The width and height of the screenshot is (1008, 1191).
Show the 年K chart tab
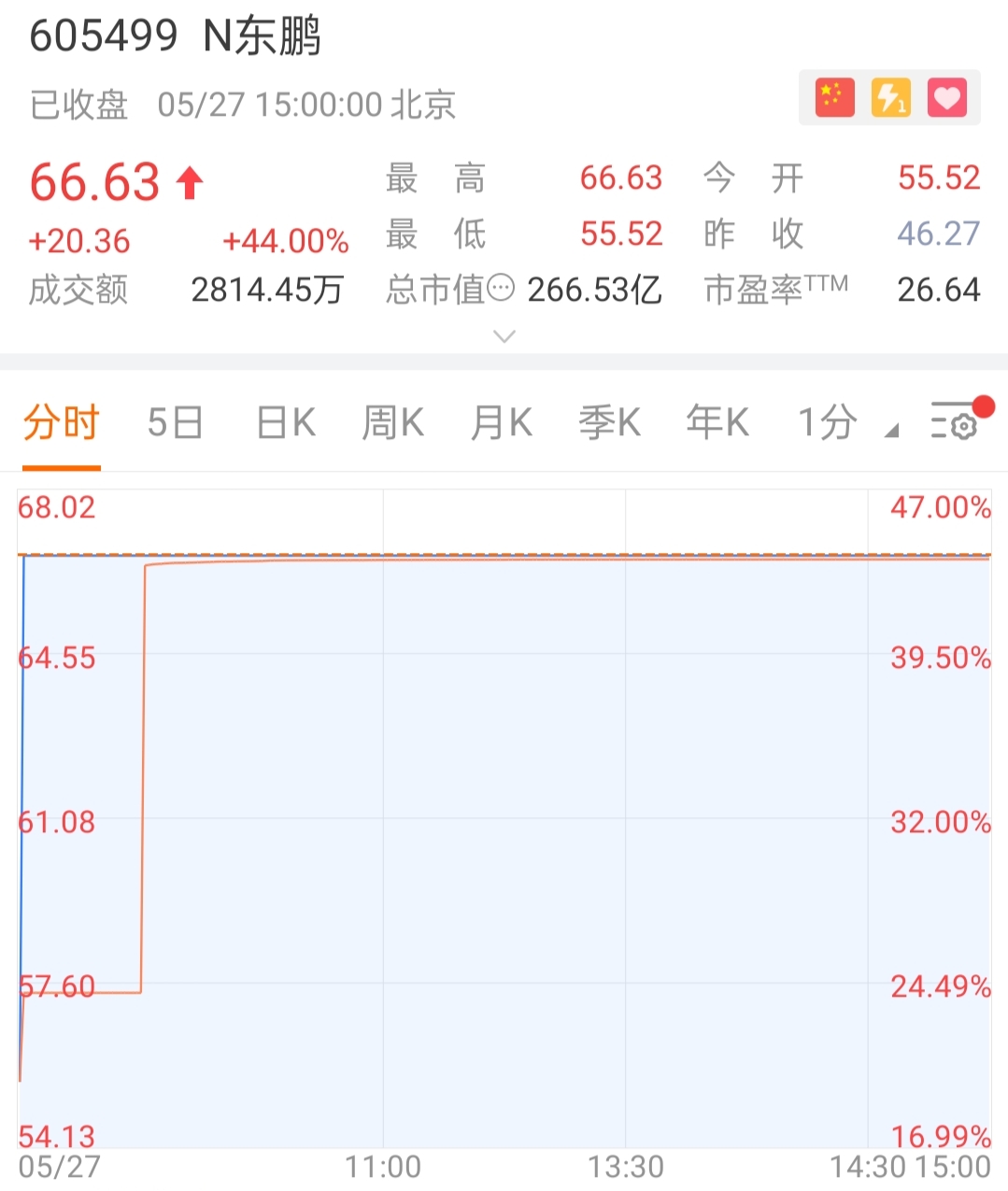pos(717,423)
